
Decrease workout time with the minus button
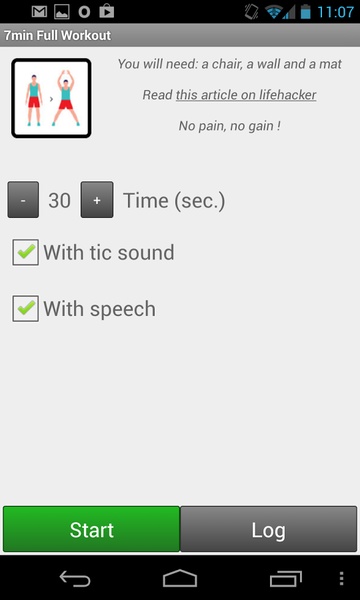coord(23,200)
